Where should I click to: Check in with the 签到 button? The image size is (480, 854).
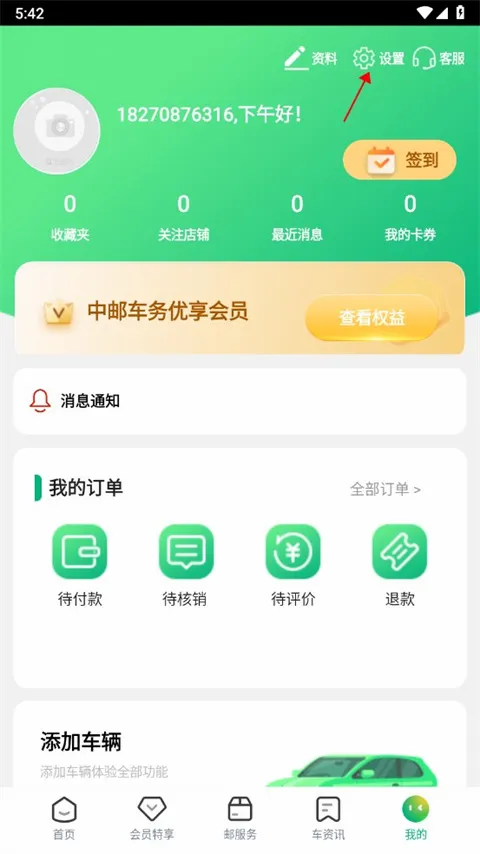click(x=399, y=160)
